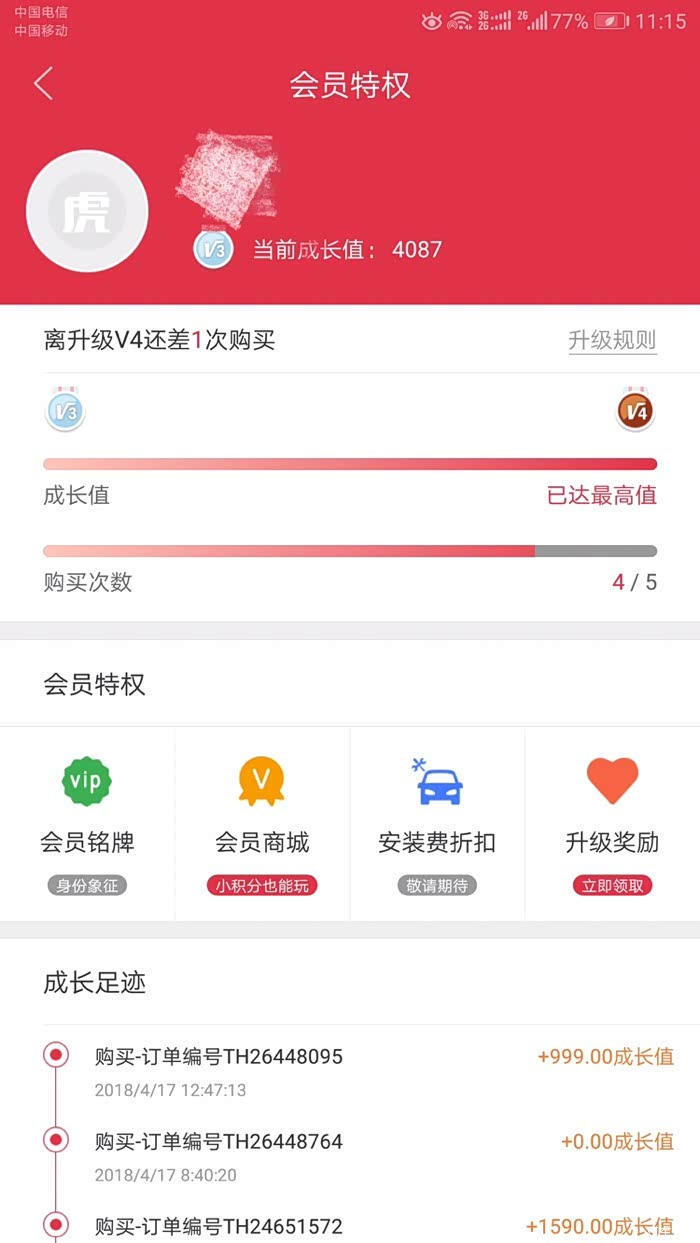The height and width of the screenshot is (1243, 700).
Task: Tap the profile avatar with 虎
Action: coord(87,211)
